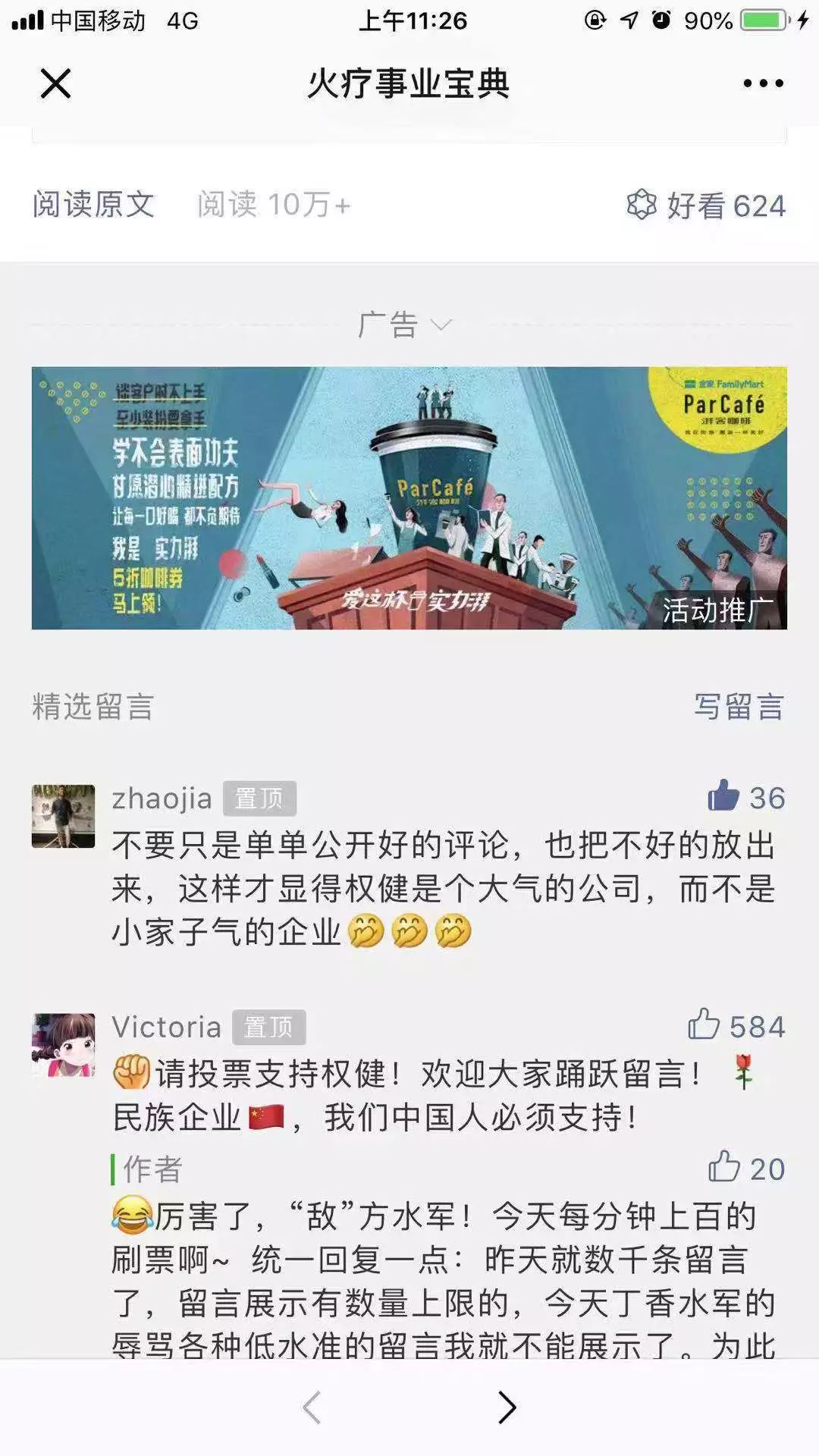This screenshot has height=1456, width=819.
Task: Open Victoria's profile avatar
Action: 64,1045
